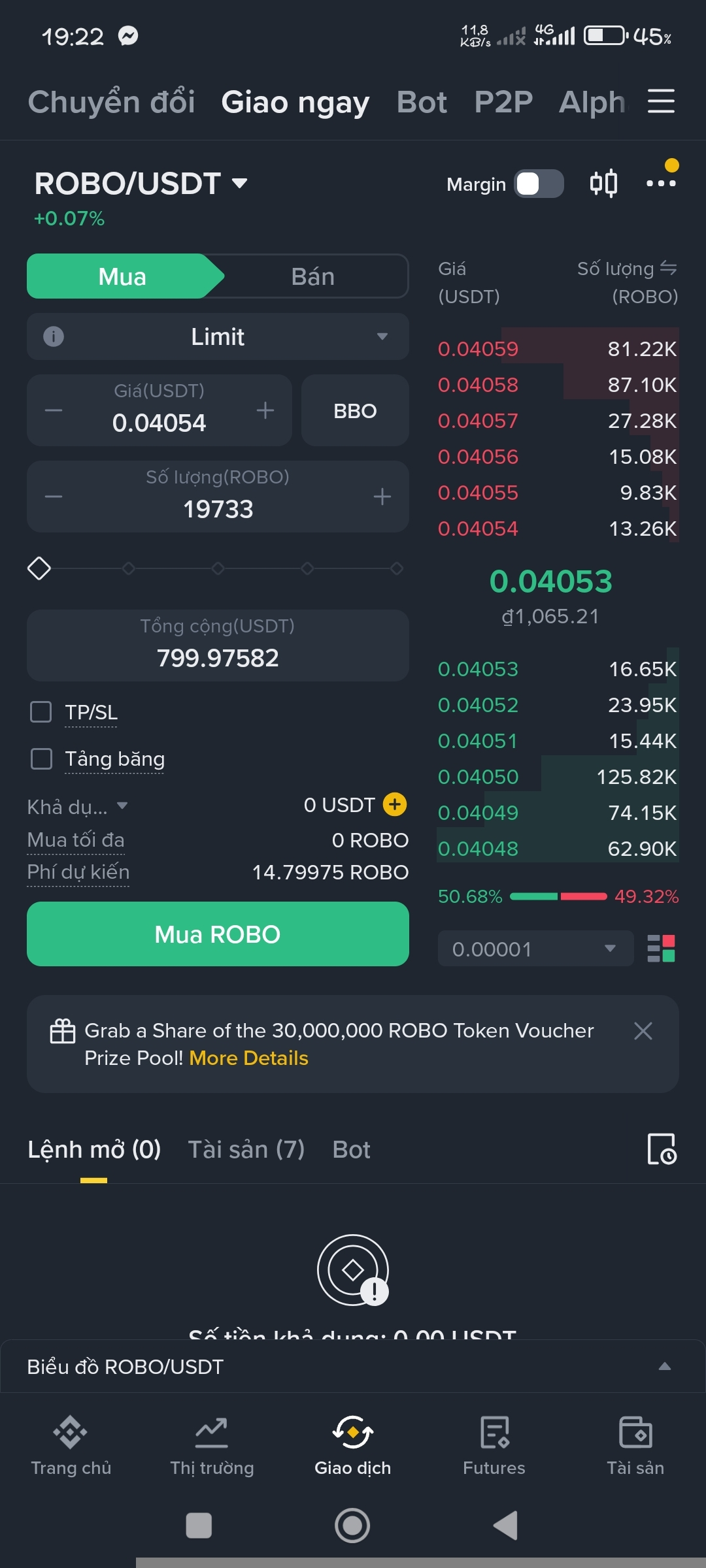Viewport: 706px width, 1568px height.
Task: Change the Limit order type
Action: click(218, 336)
